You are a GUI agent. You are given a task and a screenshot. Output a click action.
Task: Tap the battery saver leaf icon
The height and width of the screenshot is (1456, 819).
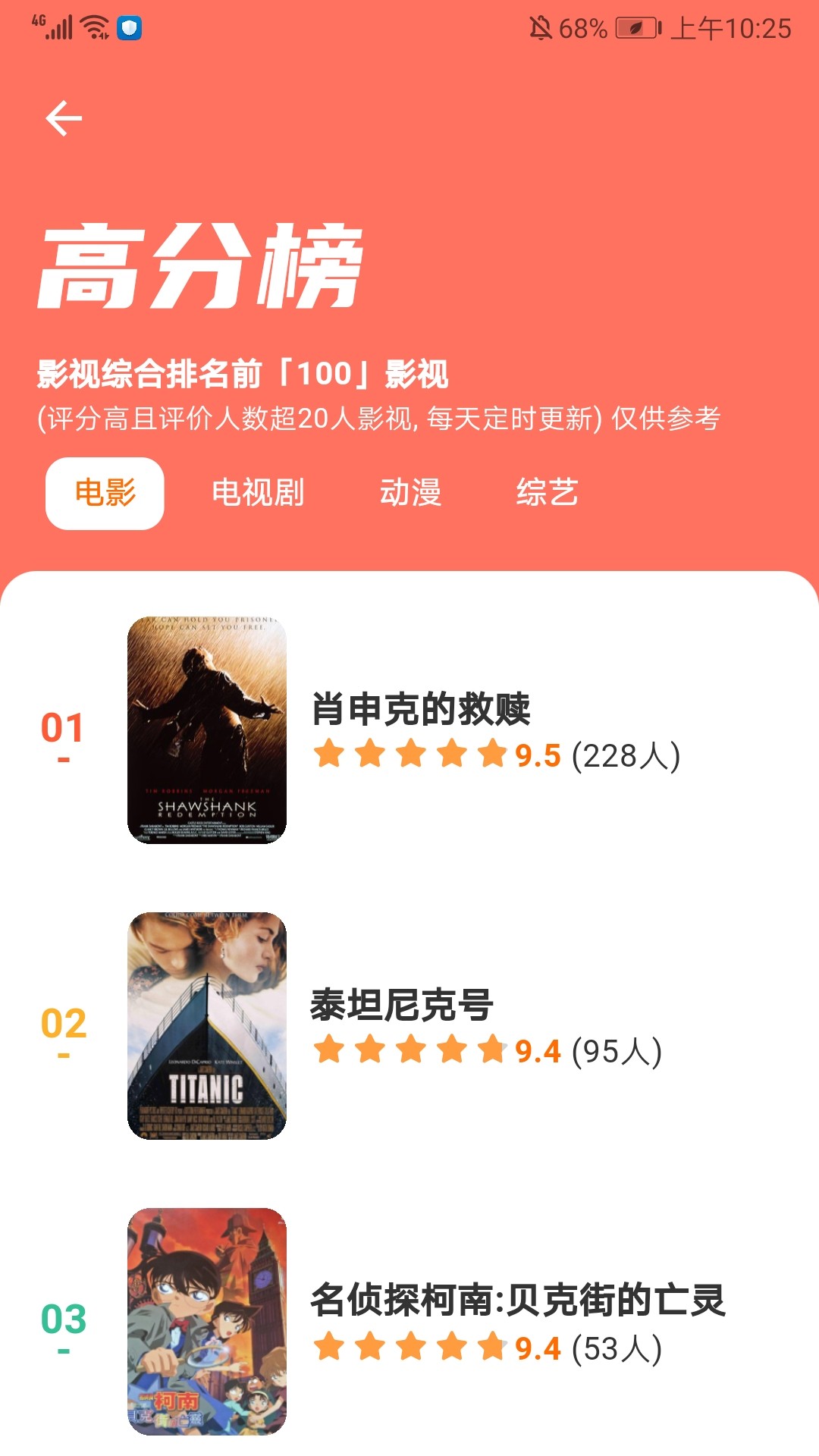pyautogui.click(x=636, y=27)
